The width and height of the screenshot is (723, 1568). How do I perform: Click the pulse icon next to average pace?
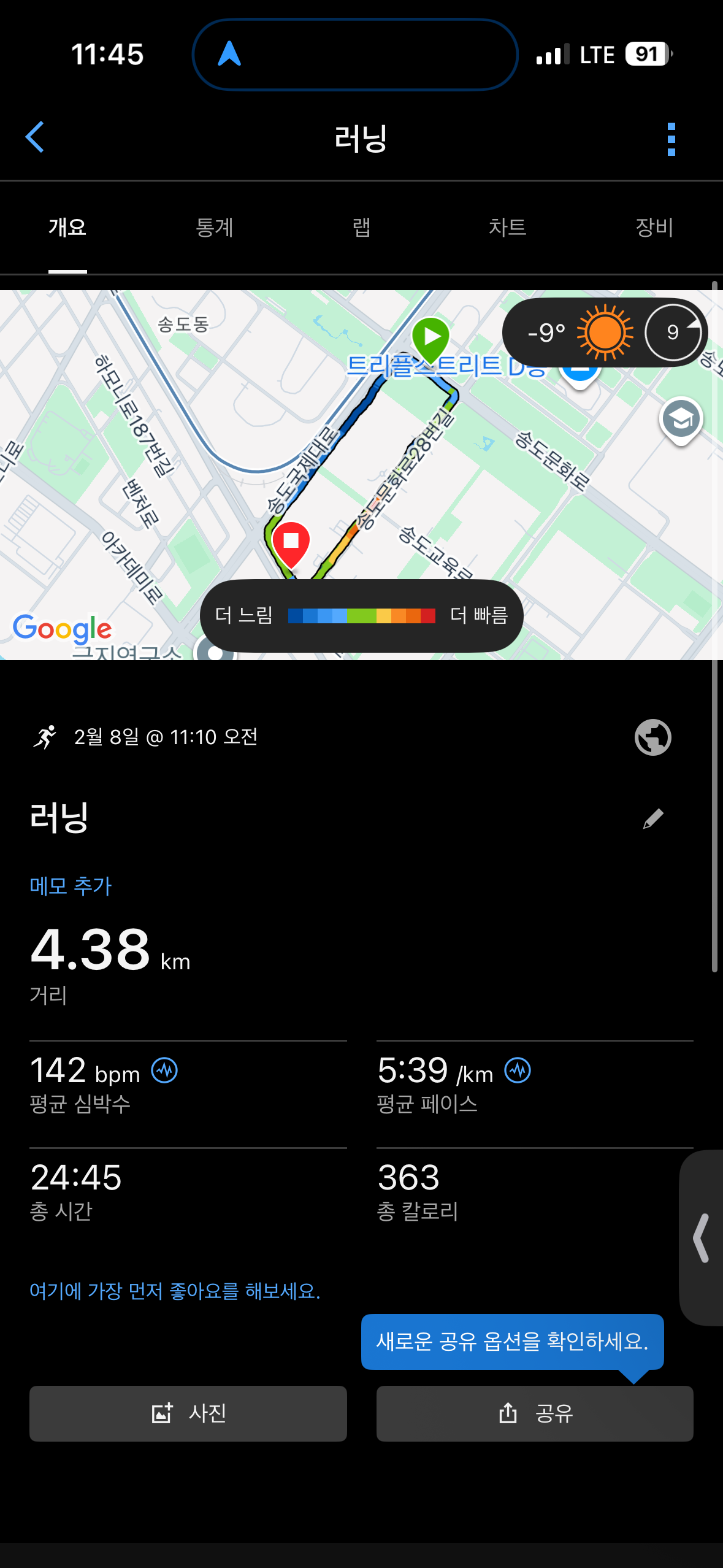pyautogui.click(x=517, y=1070)
